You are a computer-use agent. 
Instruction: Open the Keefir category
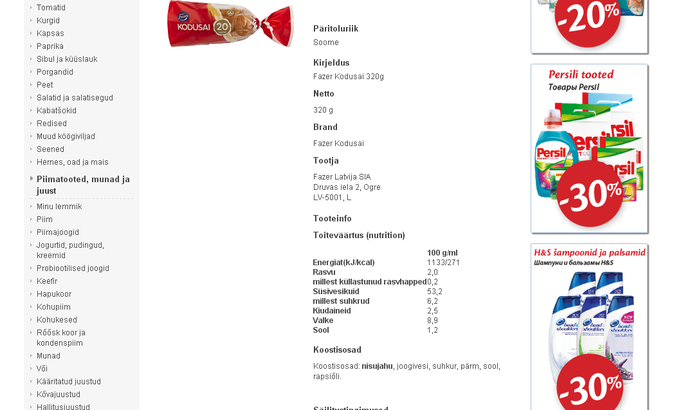pyautogui.click(x=47, y=281)
